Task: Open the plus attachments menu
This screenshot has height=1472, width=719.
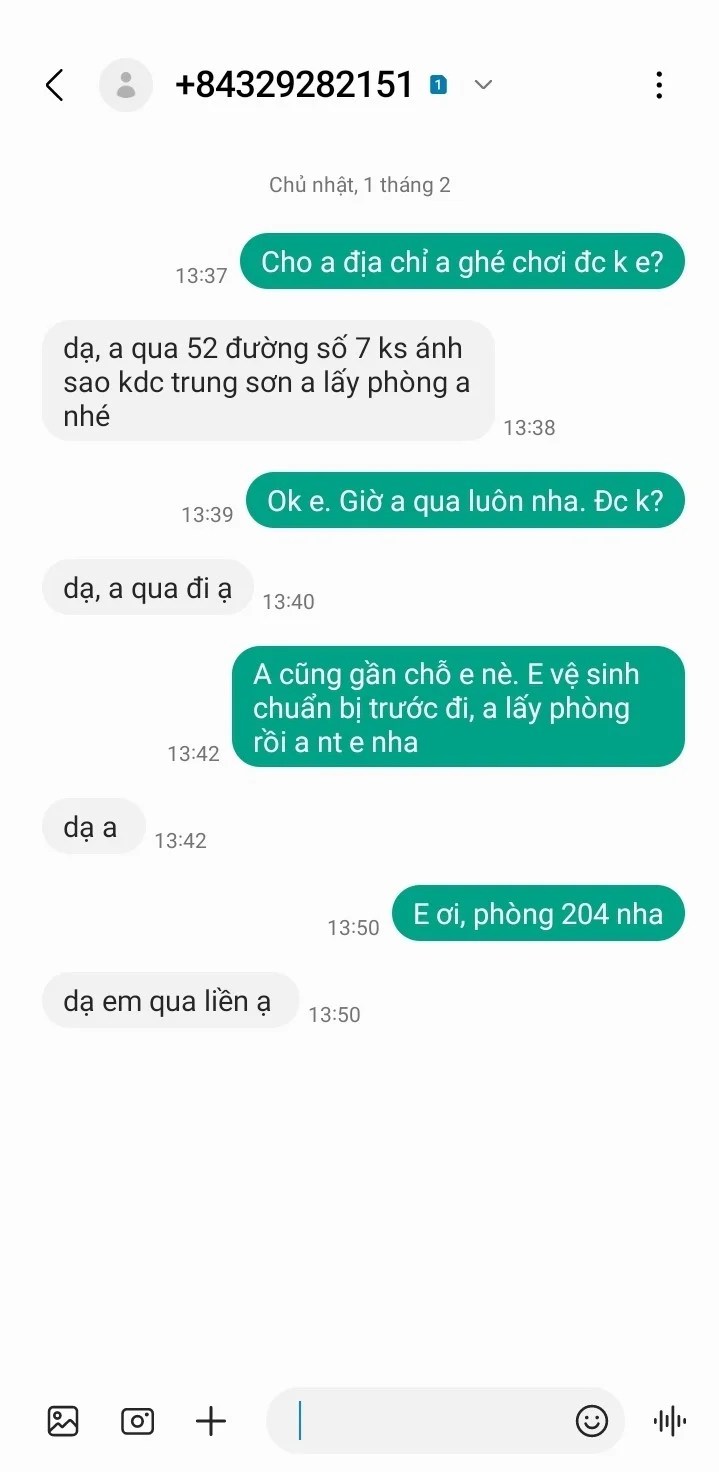Action: point(211,1420)
